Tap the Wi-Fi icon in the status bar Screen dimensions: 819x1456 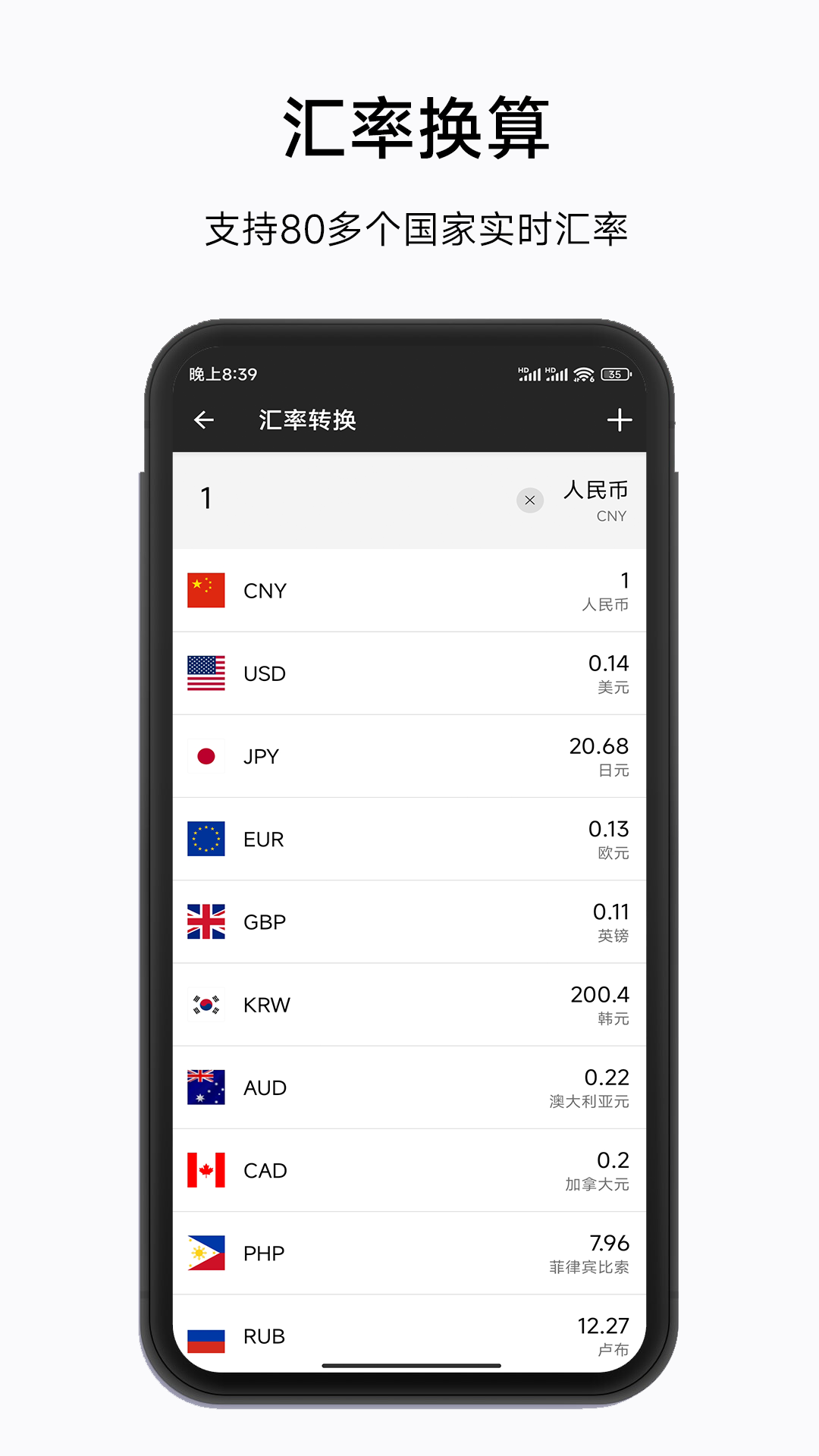point(582,373)
